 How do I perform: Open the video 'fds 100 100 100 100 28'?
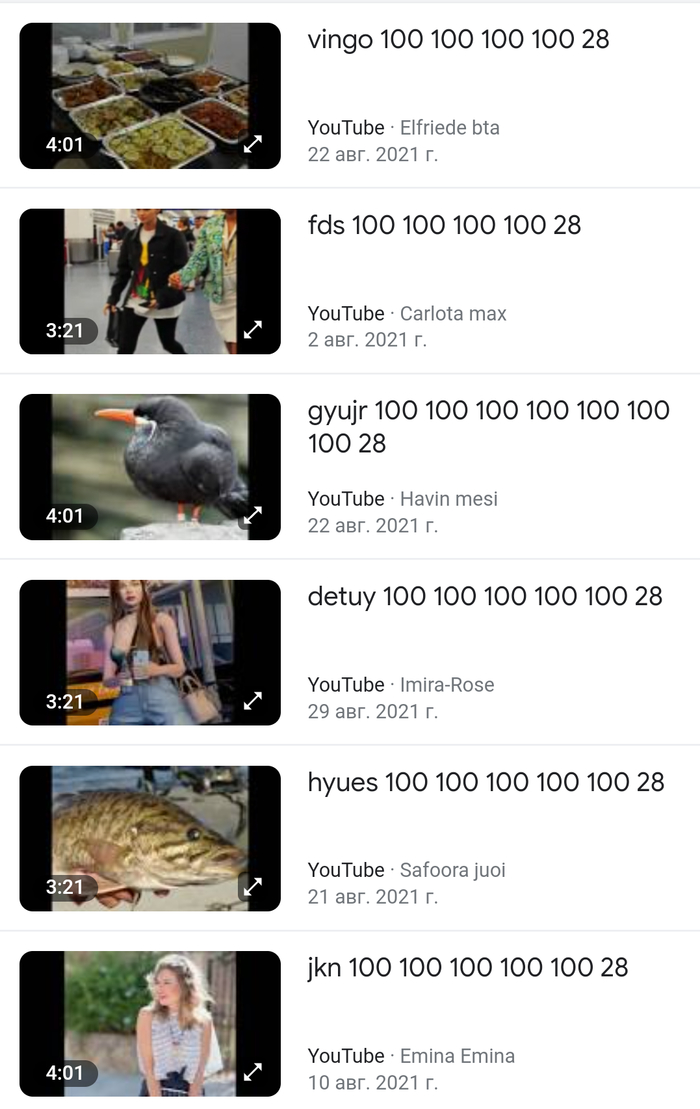tap(444, 226)
